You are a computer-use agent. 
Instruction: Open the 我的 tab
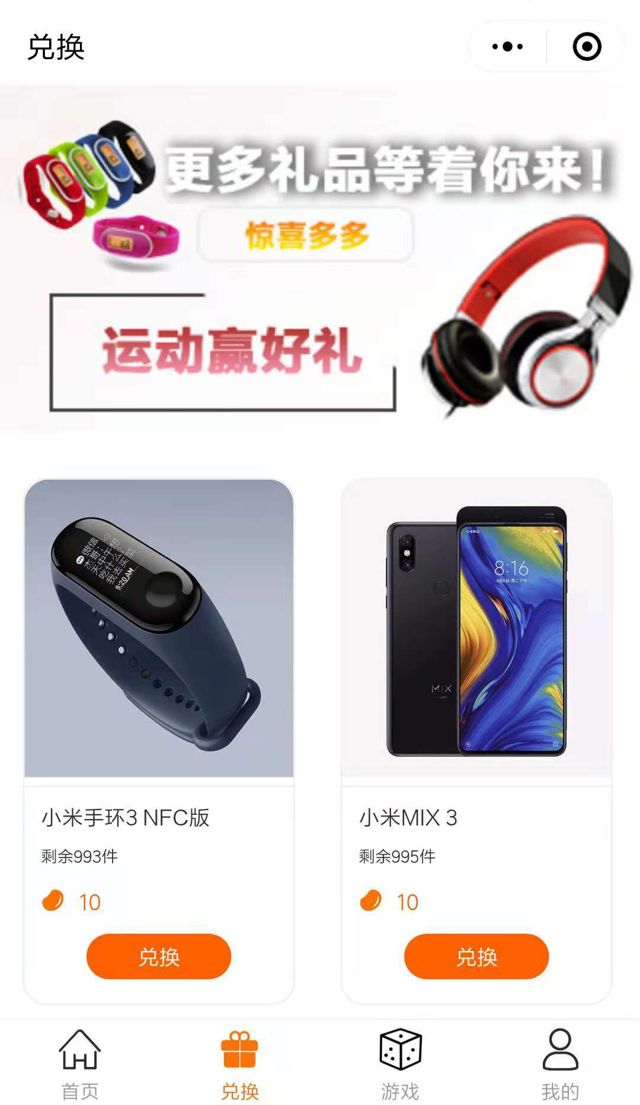(x=560, y=1064)
